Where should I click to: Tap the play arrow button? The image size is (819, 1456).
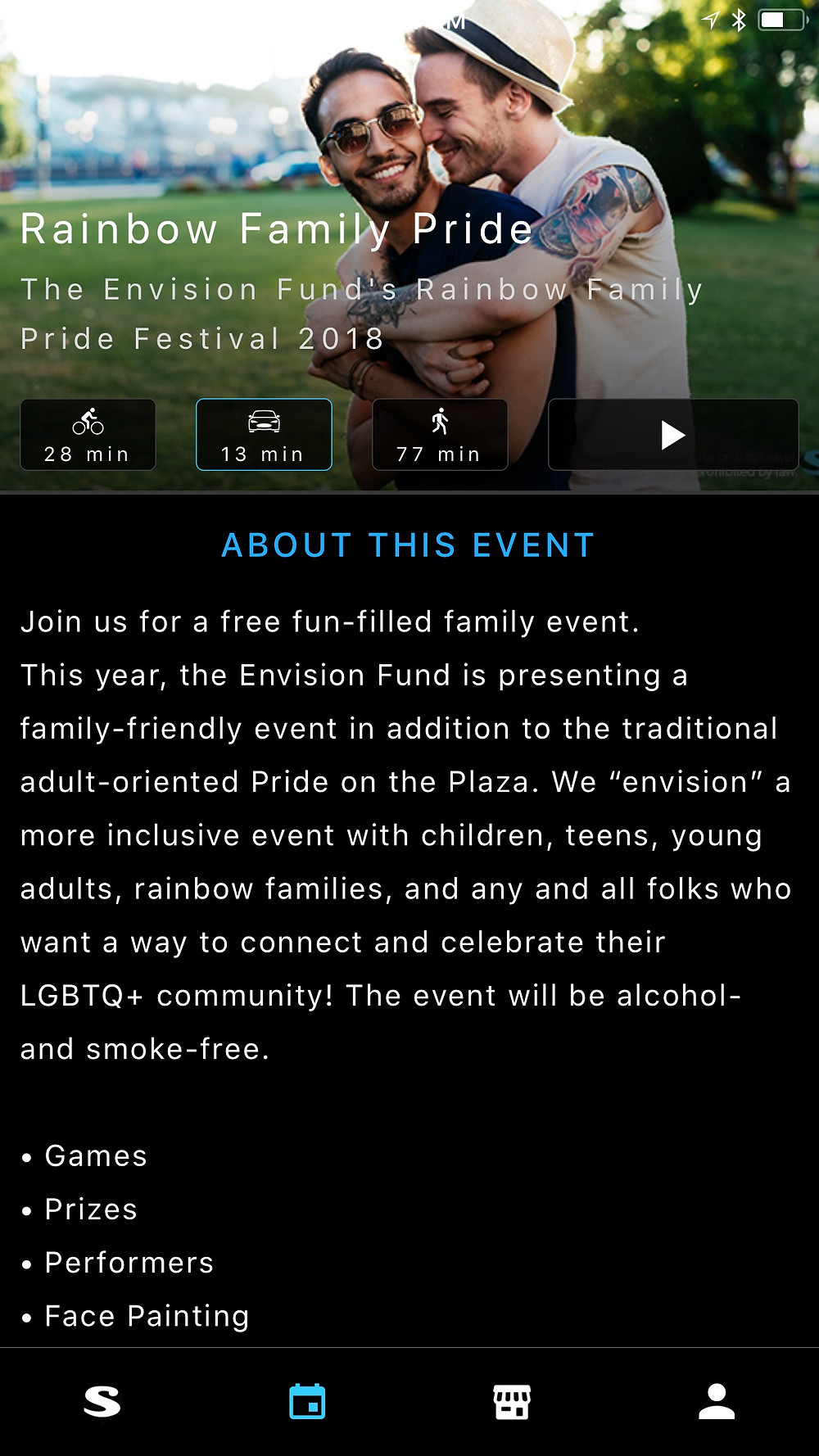coord(672,435)
